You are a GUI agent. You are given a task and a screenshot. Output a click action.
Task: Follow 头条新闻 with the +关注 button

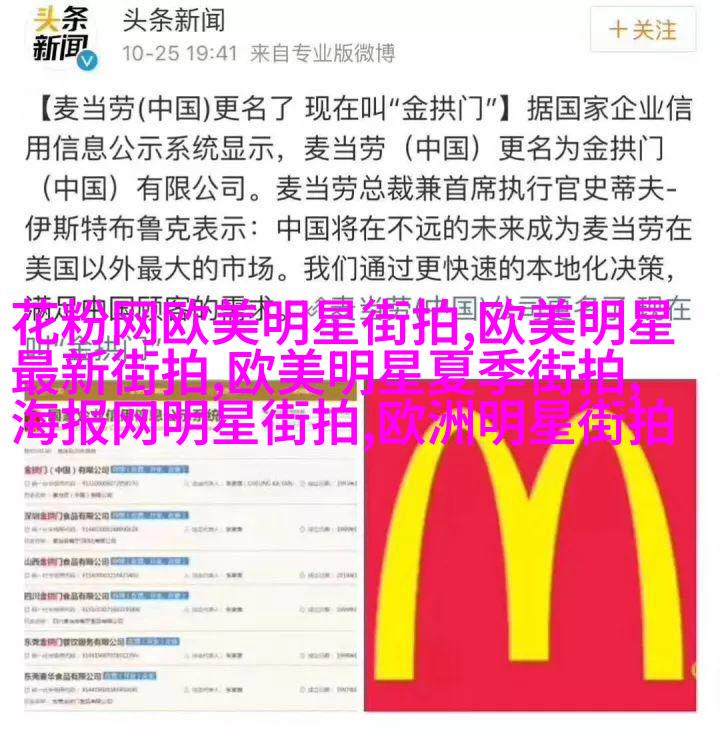(x=642, y=33)
